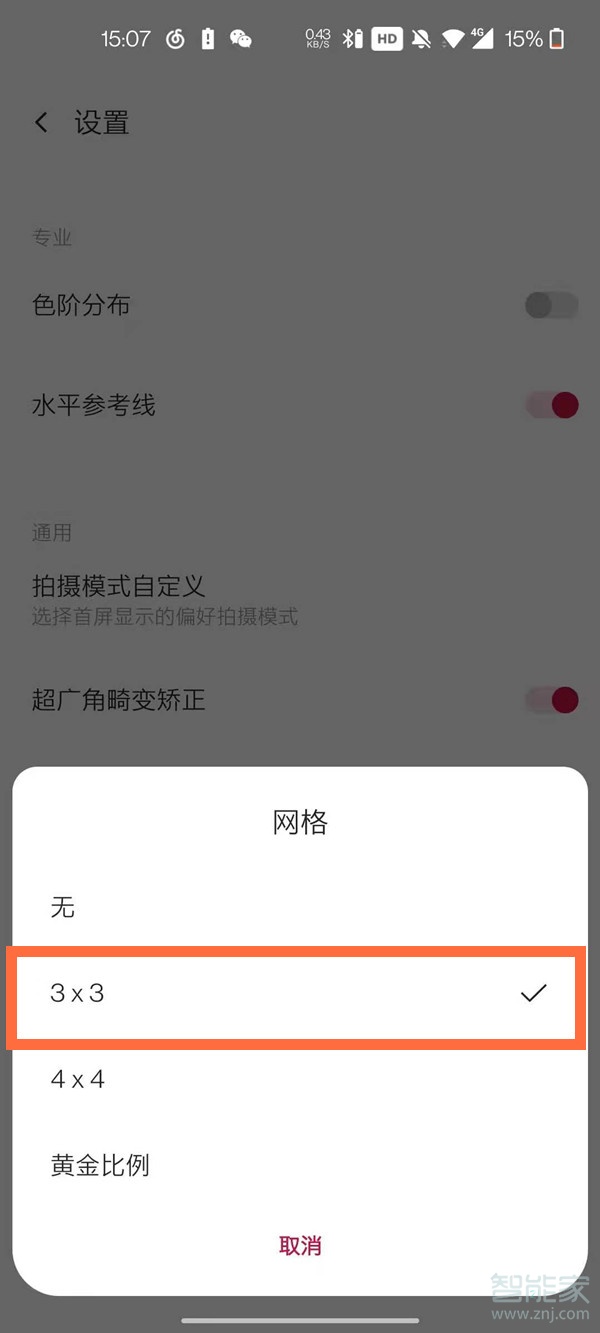Tap 取消 to dismiss the grid dialog
The image size is (600, 1333).
(x=300, y=1245)
